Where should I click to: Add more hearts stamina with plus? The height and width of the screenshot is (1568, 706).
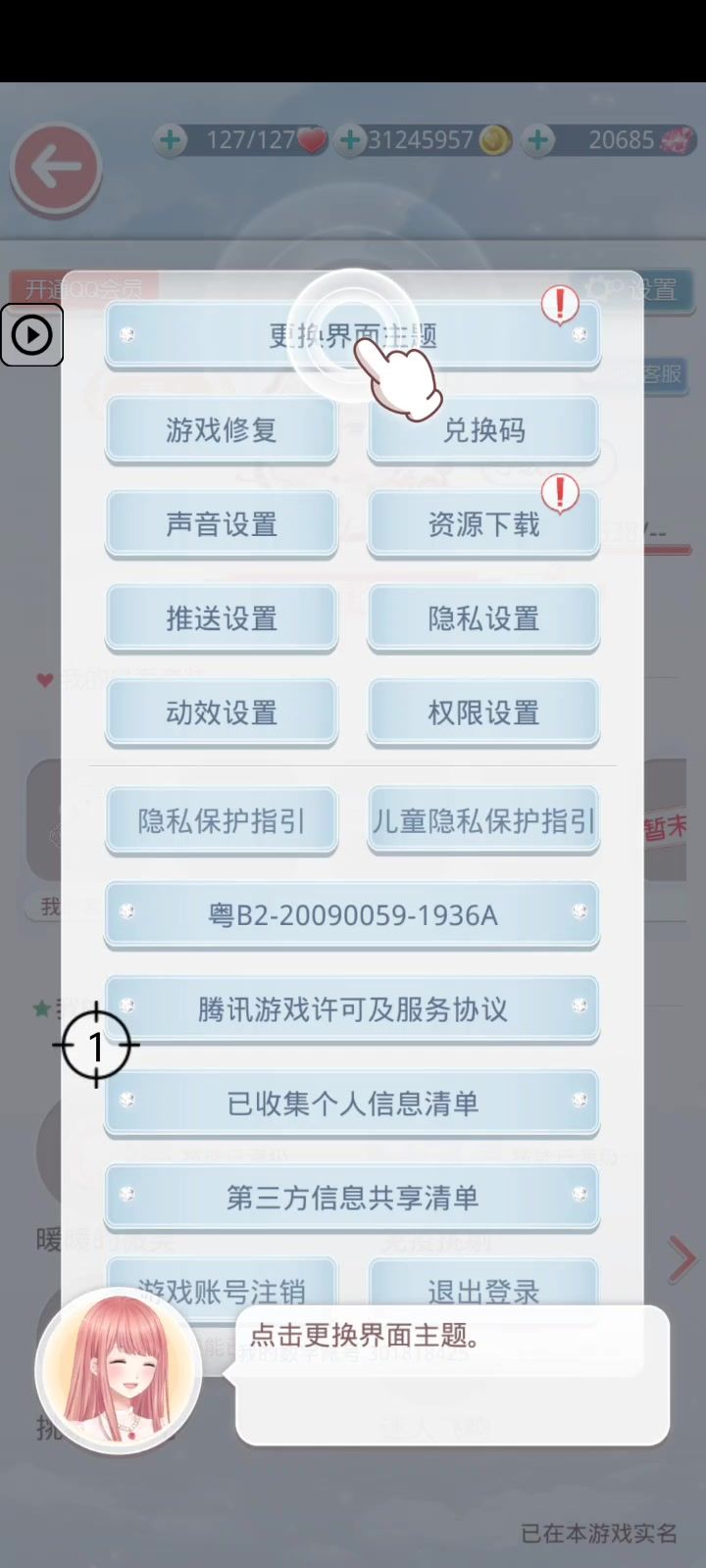tap(171, 140)
